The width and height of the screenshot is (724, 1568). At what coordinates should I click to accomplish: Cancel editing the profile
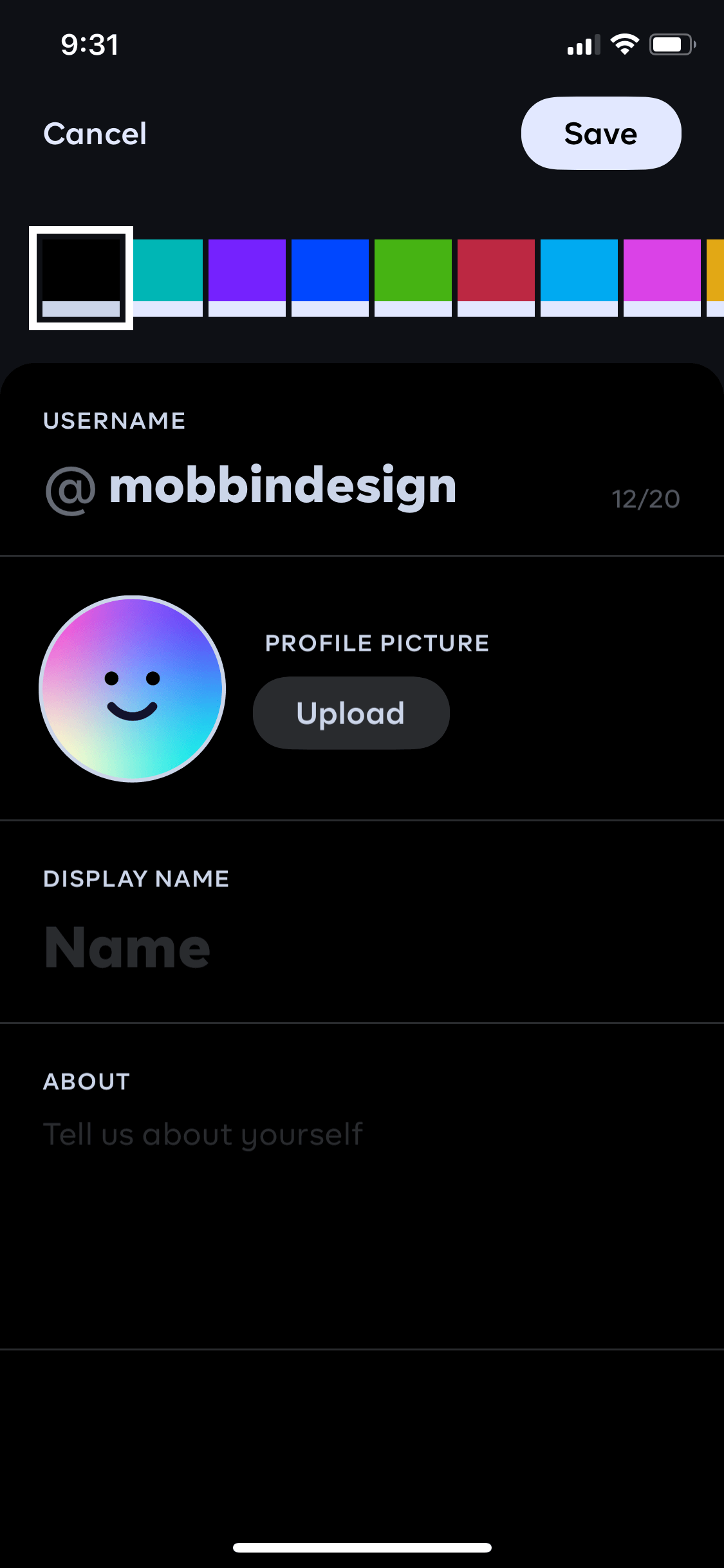pyautogui.click(x=95, y=134)
